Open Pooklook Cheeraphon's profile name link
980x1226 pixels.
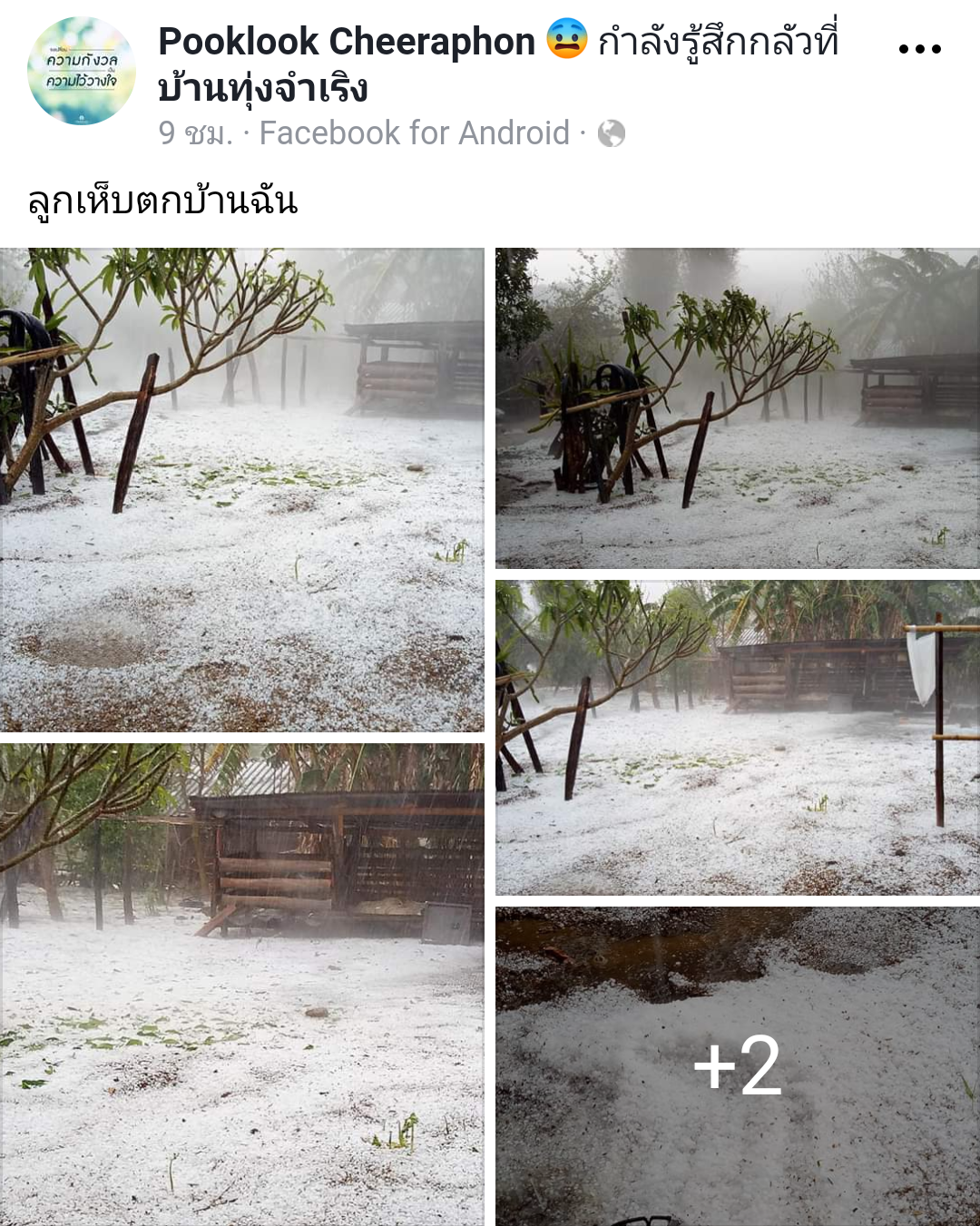coord(347,42)
